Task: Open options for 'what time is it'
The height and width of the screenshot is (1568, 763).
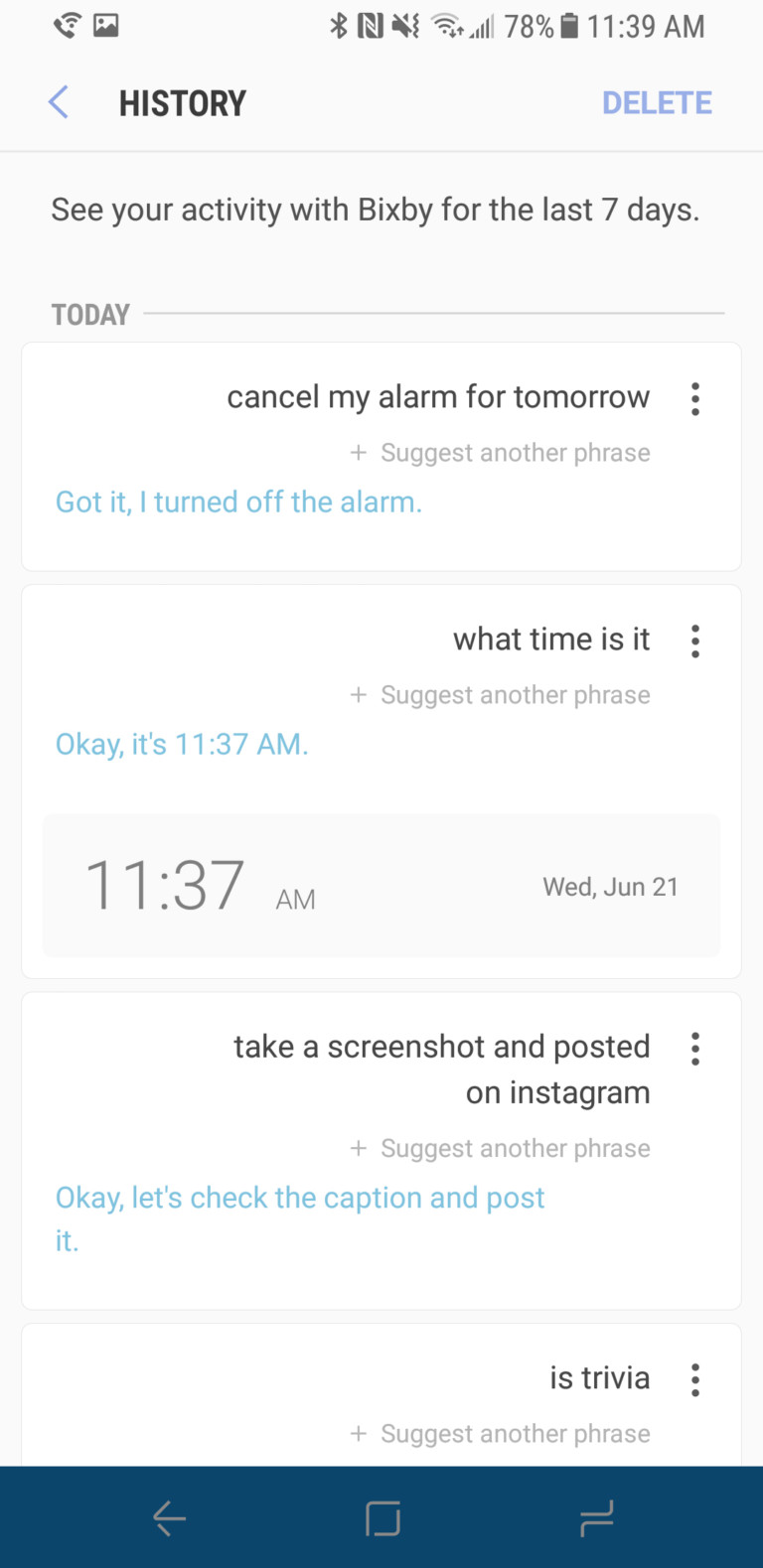Action: point(695,641)
